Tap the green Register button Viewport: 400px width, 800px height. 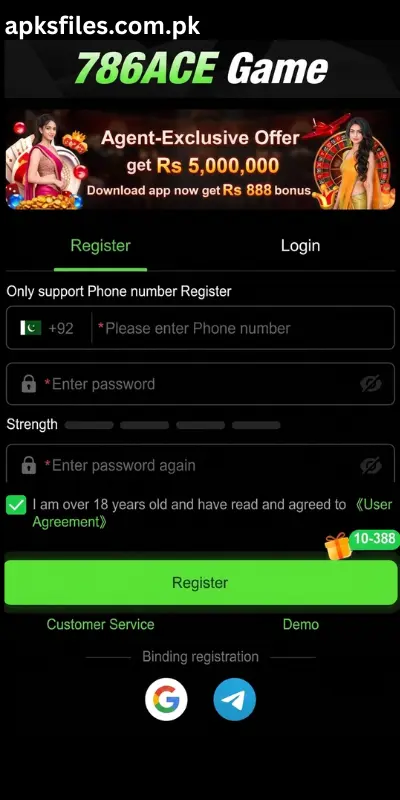(200, 583)
